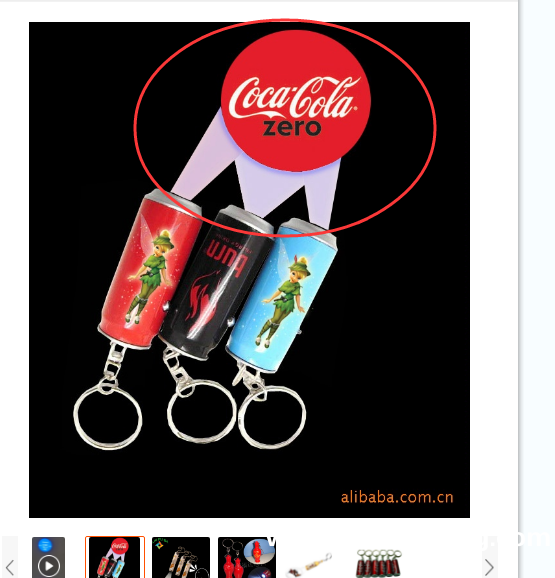The width and height of the screenshot is (555, 578).
Task: Open the main can keychain product image
Action: (249, 269)
